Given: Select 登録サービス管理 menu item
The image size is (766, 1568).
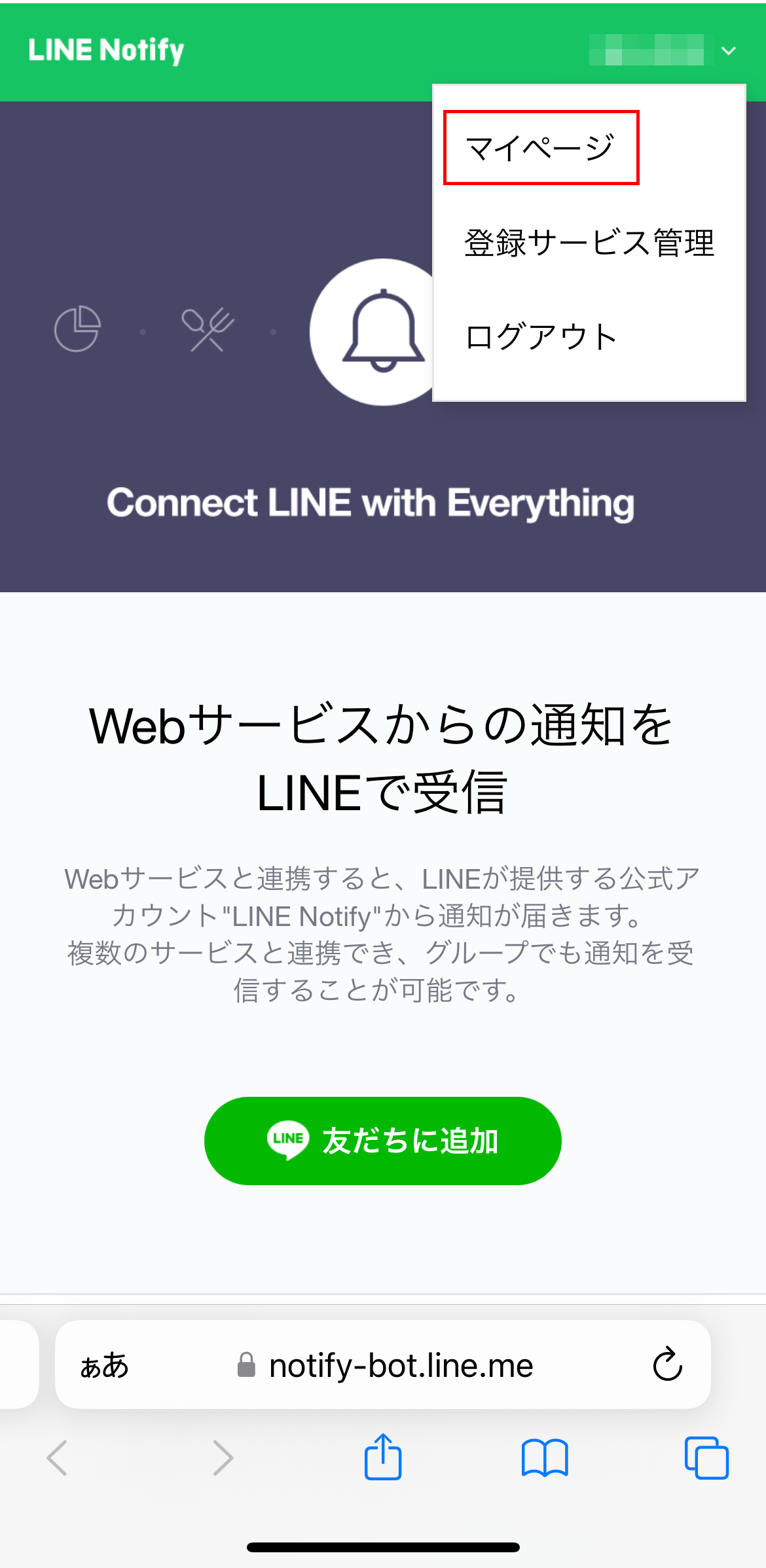Looking at the screenshot, I should [x=589, y=243].
